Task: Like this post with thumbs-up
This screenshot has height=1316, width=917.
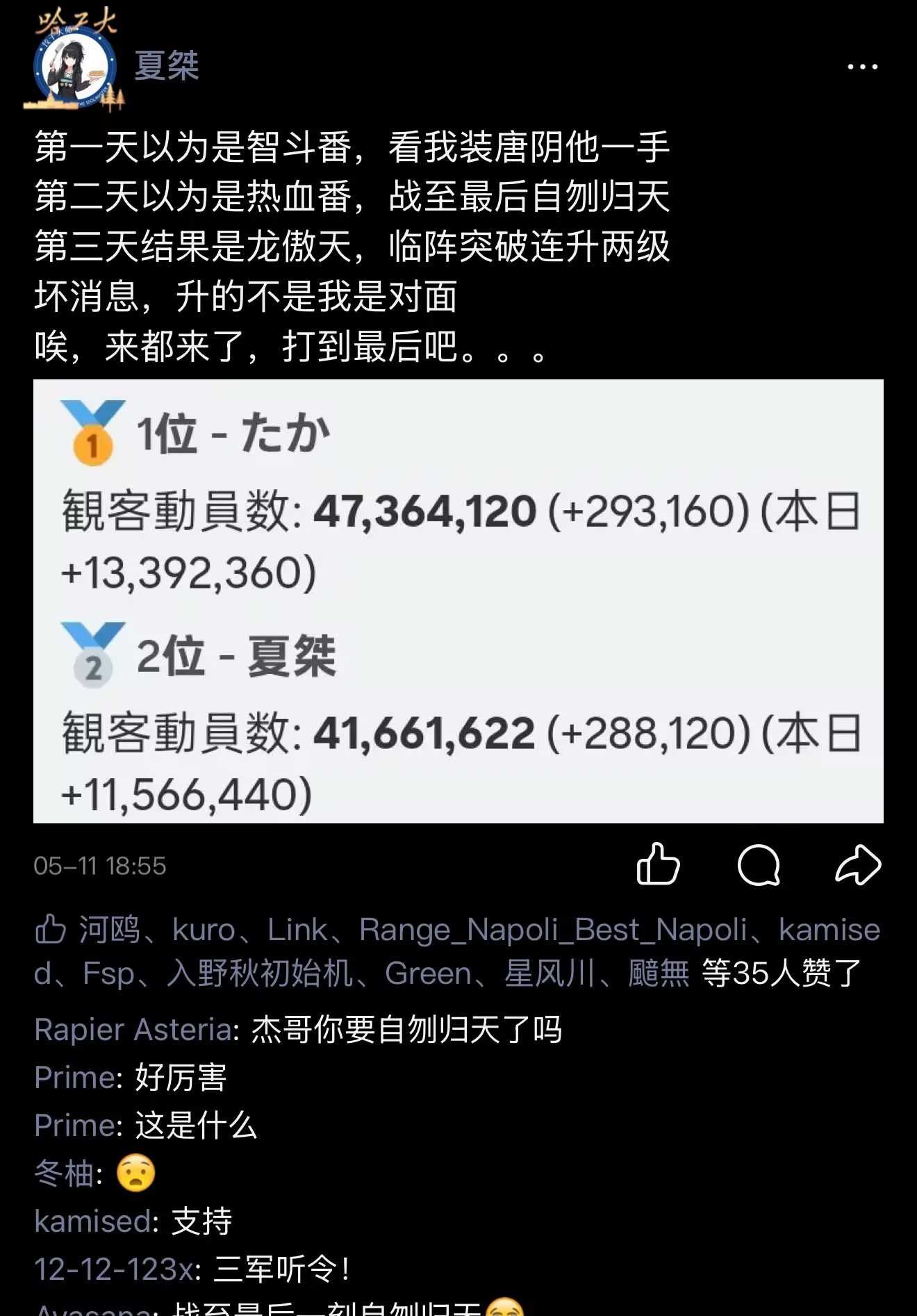Action: 657,864
